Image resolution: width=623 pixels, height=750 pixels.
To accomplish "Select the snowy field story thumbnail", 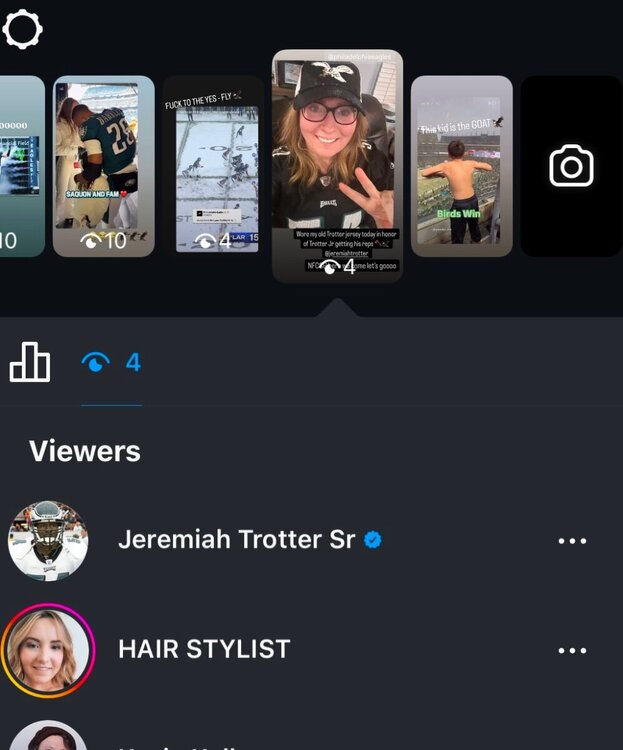I will pos(211,166).
